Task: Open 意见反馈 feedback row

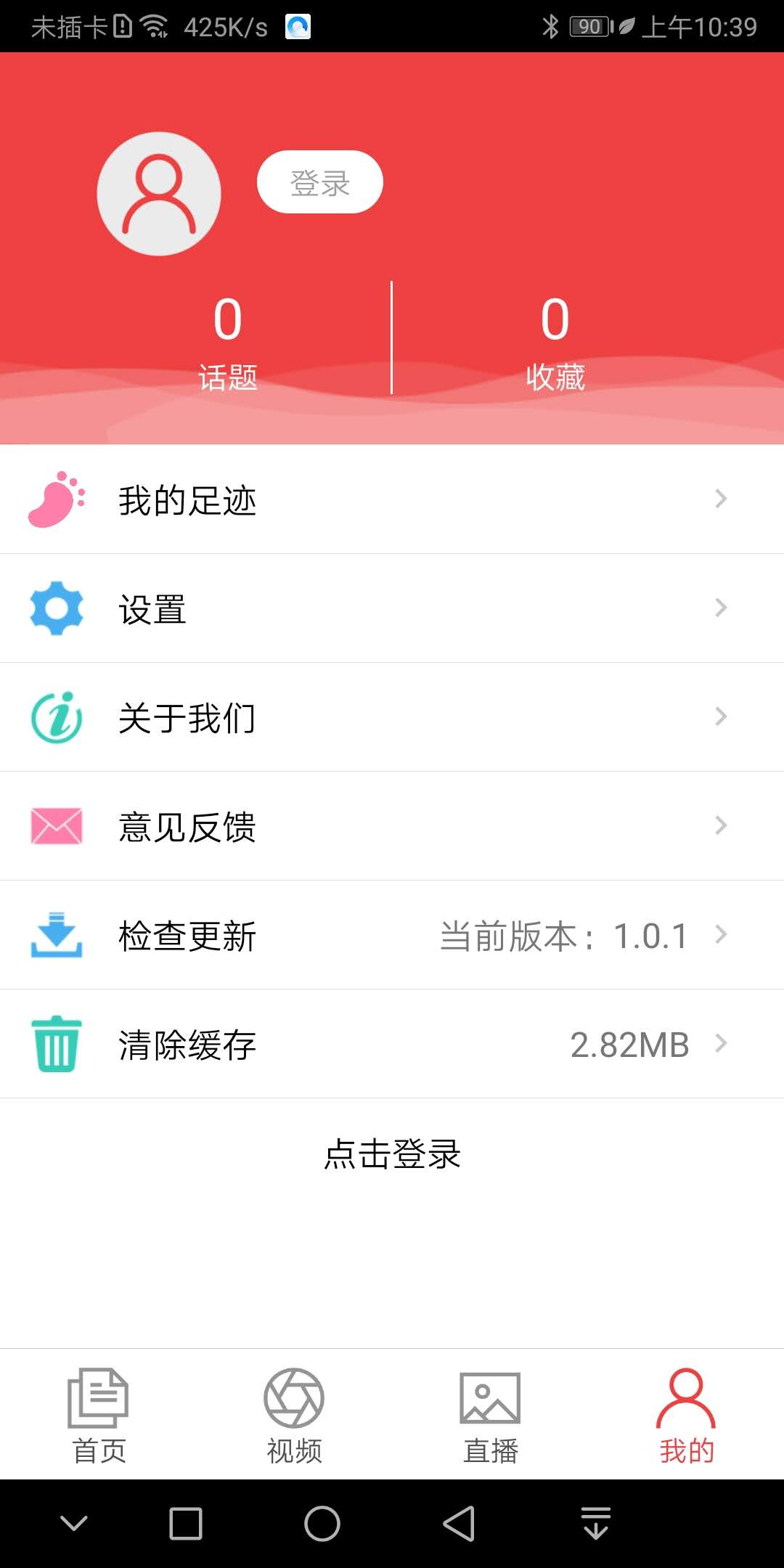Action: tap(392, 826)
